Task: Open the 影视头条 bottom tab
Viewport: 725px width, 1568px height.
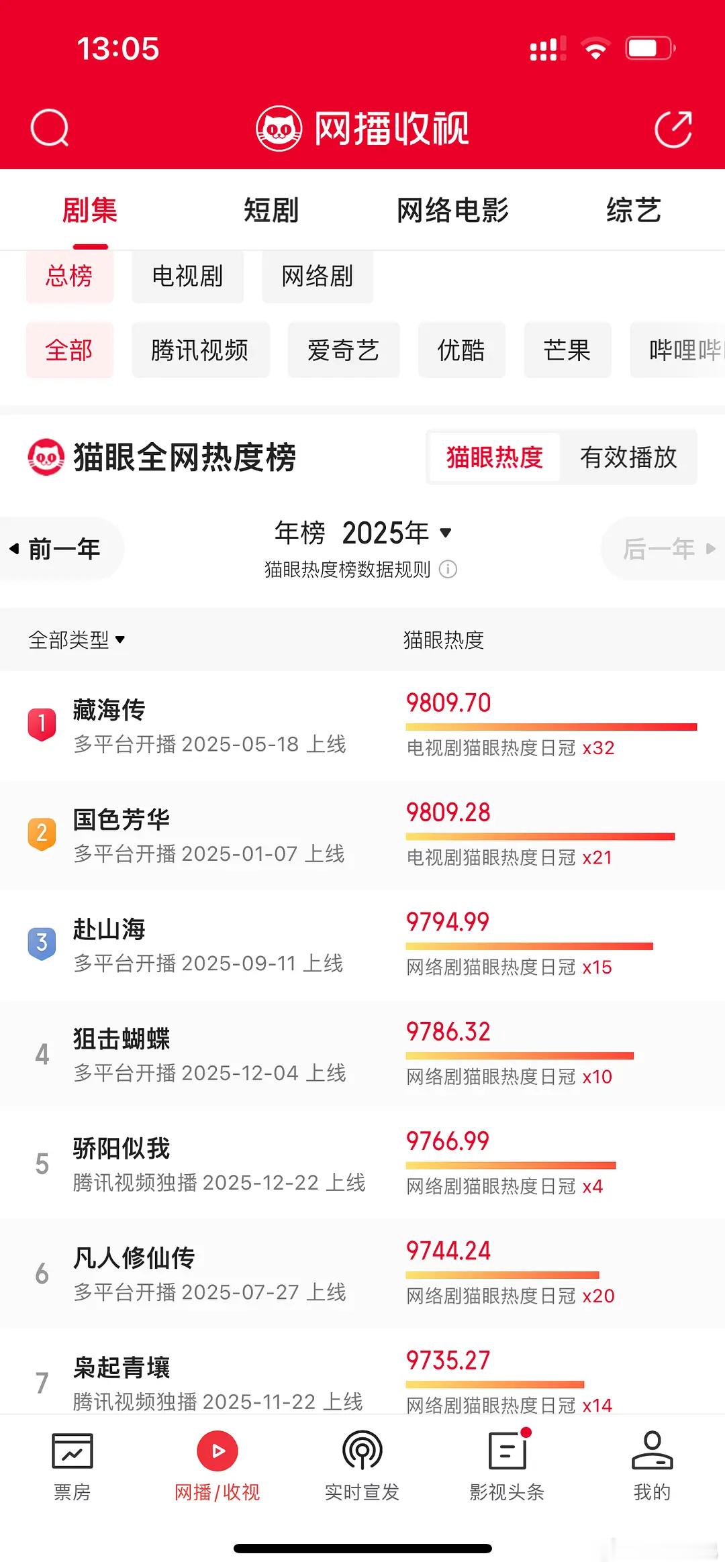Action: point(507,1467)
